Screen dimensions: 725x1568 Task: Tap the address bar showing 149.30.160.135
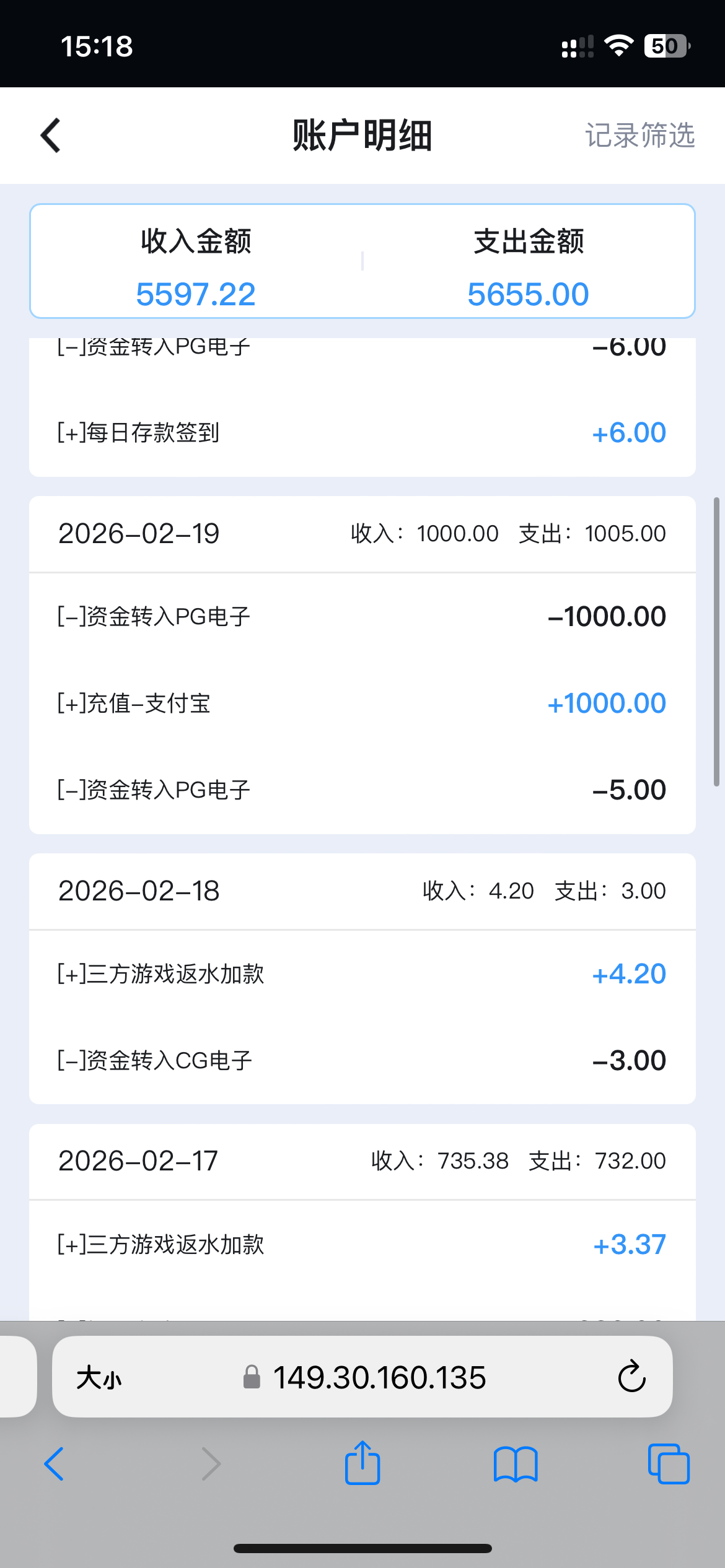point(380,1379)
